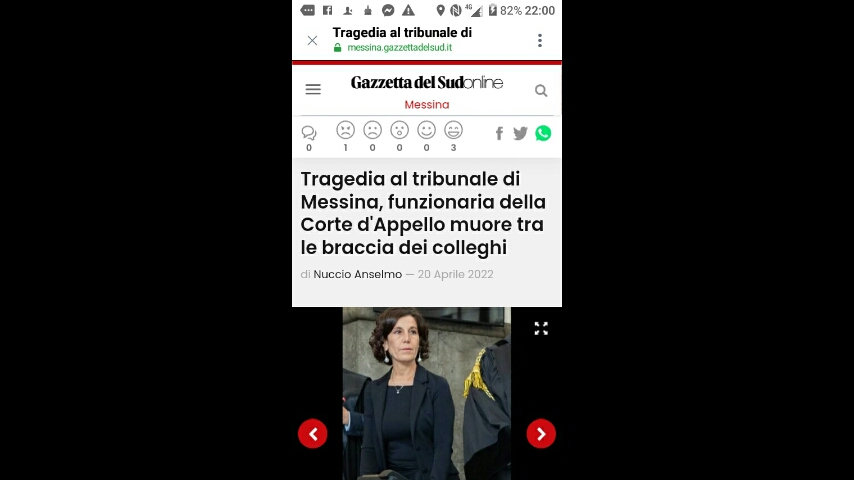Show the next gallery photo
Viewport: 854px width, 480px height.
(x=541, y=434)
